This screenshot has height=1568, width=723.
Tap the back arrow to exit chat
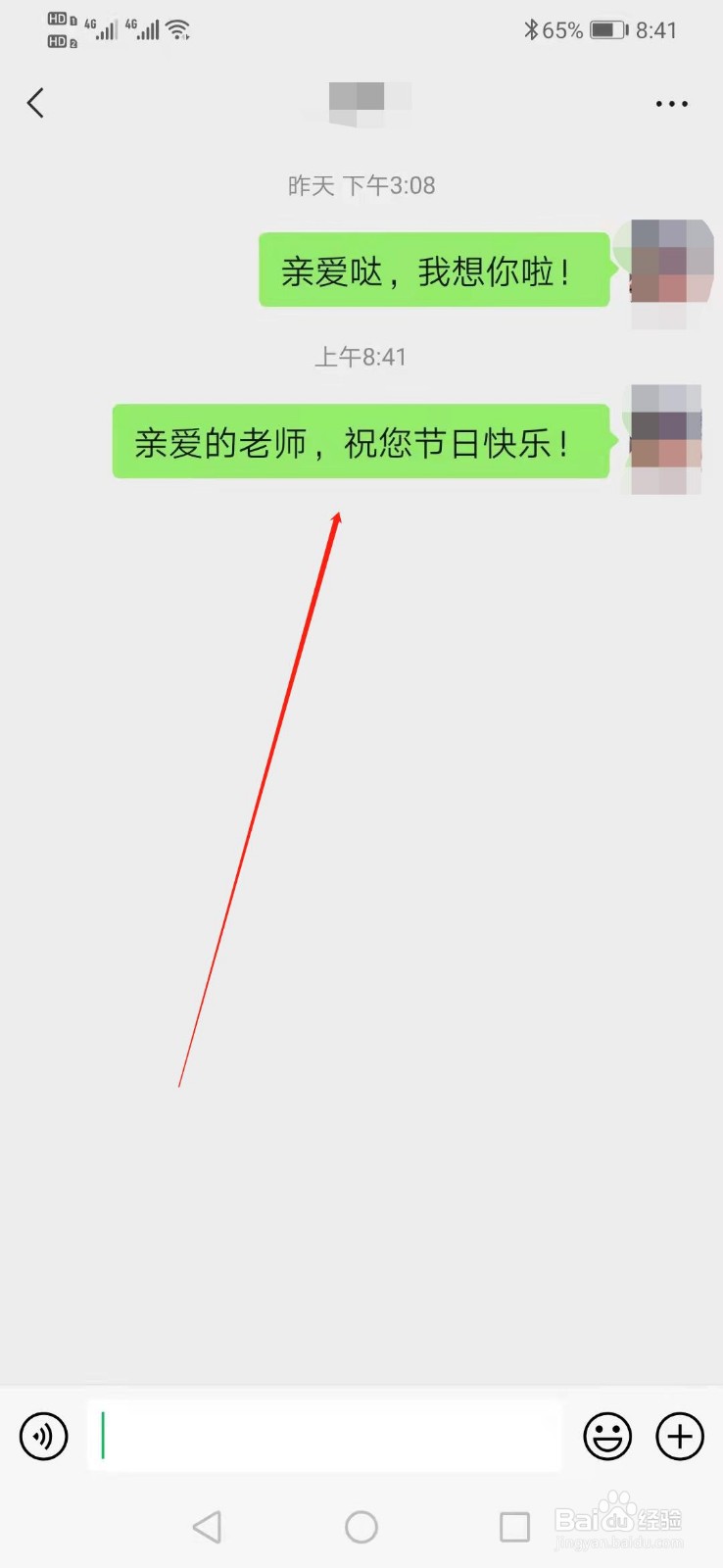click(x=35, y=103)
